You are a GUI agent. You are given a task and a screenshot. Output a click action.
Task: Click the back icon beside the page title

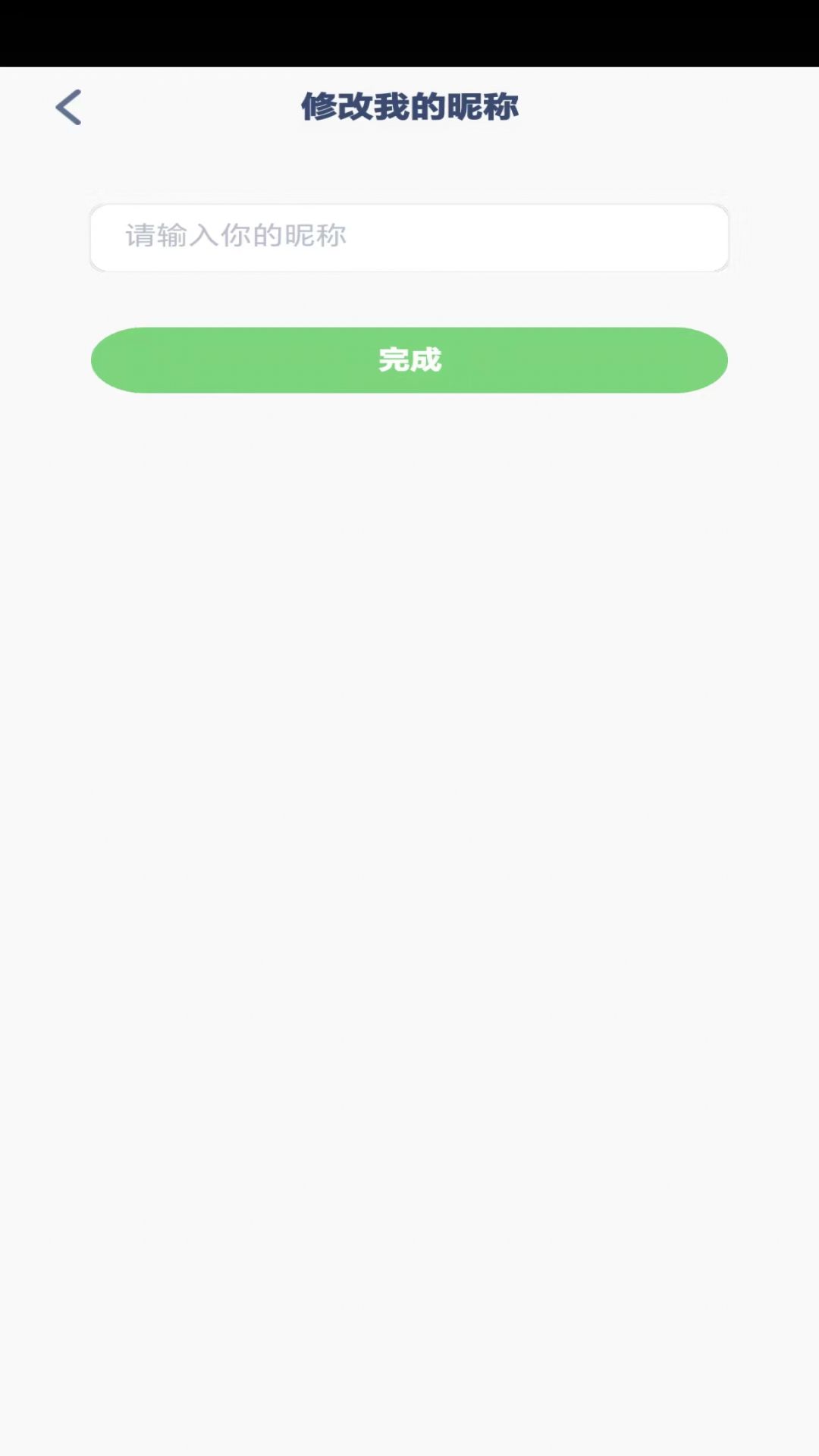(x=68, y=107)
